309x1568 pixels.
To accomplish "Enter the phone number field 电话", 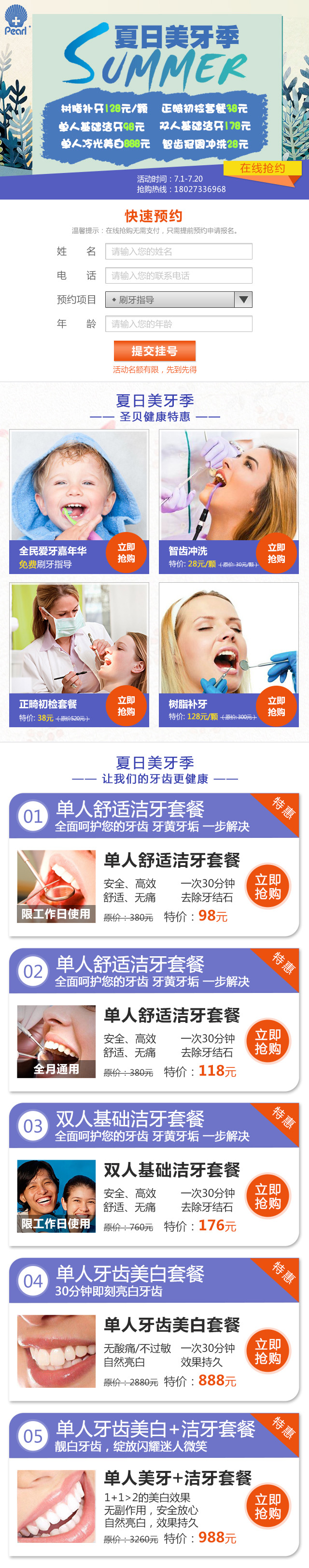I will pos(178,276).
